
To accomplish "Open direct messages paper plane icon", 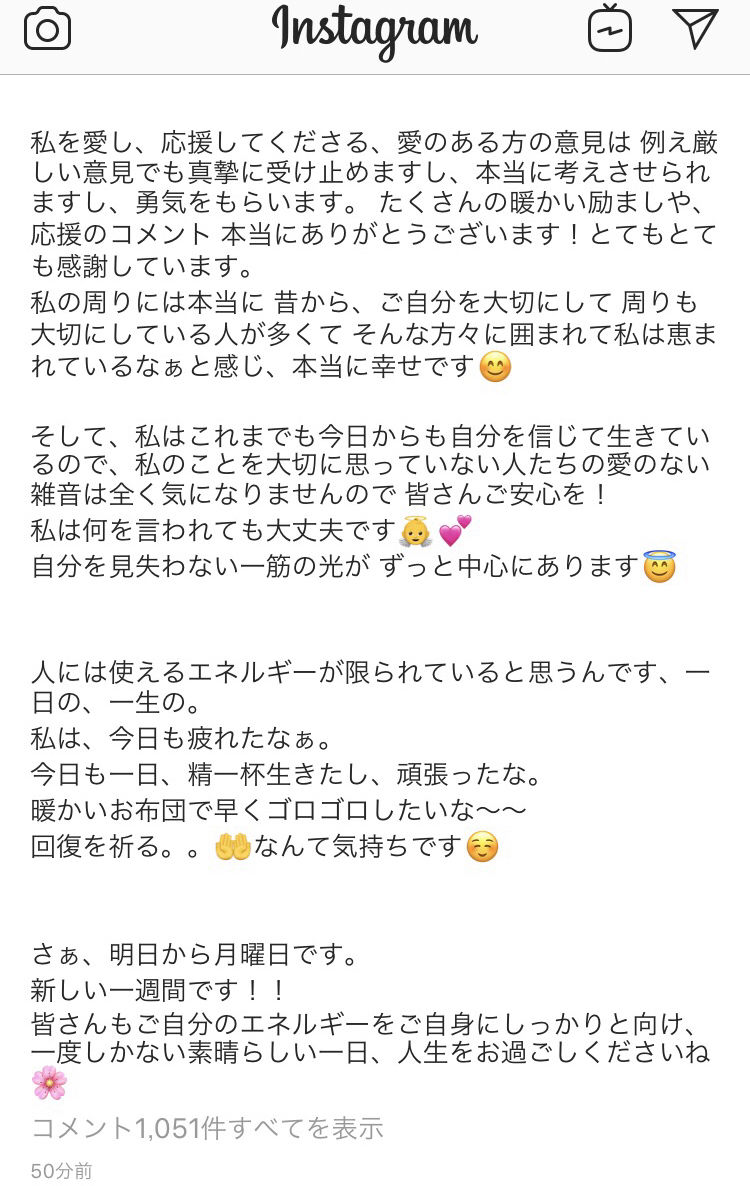I will pyautogui.click(x=694, y=29).
